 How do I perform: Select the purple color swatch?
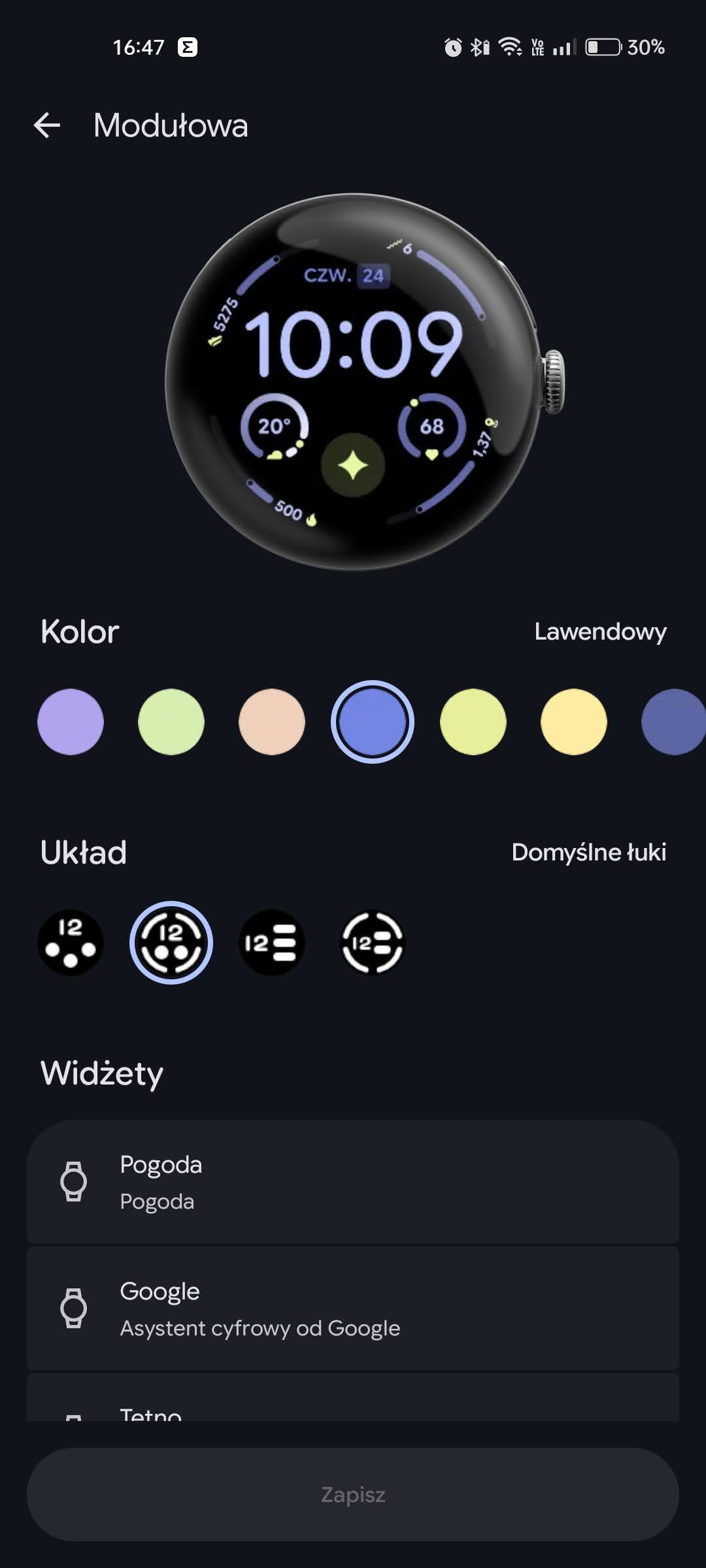tap(71, 722)
